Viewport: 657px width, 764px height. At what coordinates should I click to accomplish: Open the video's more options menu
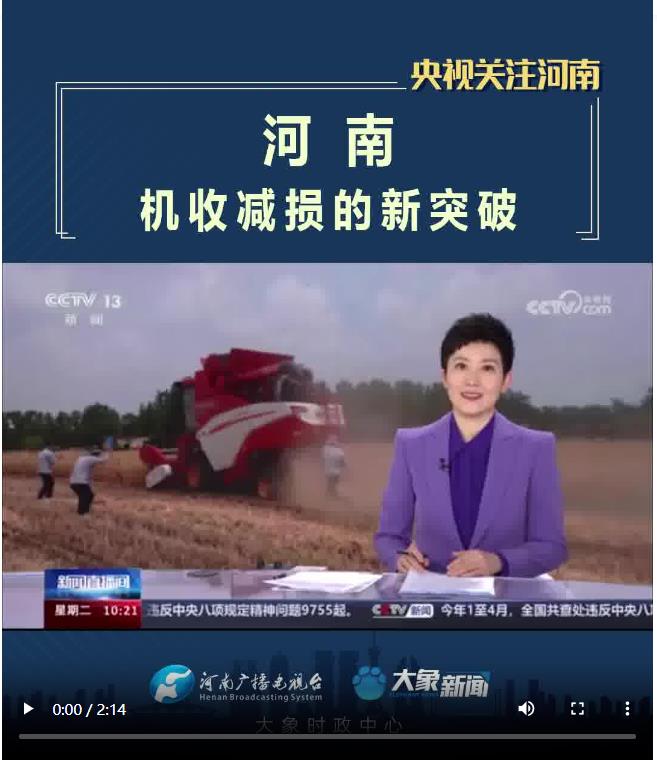click(627, 709)
